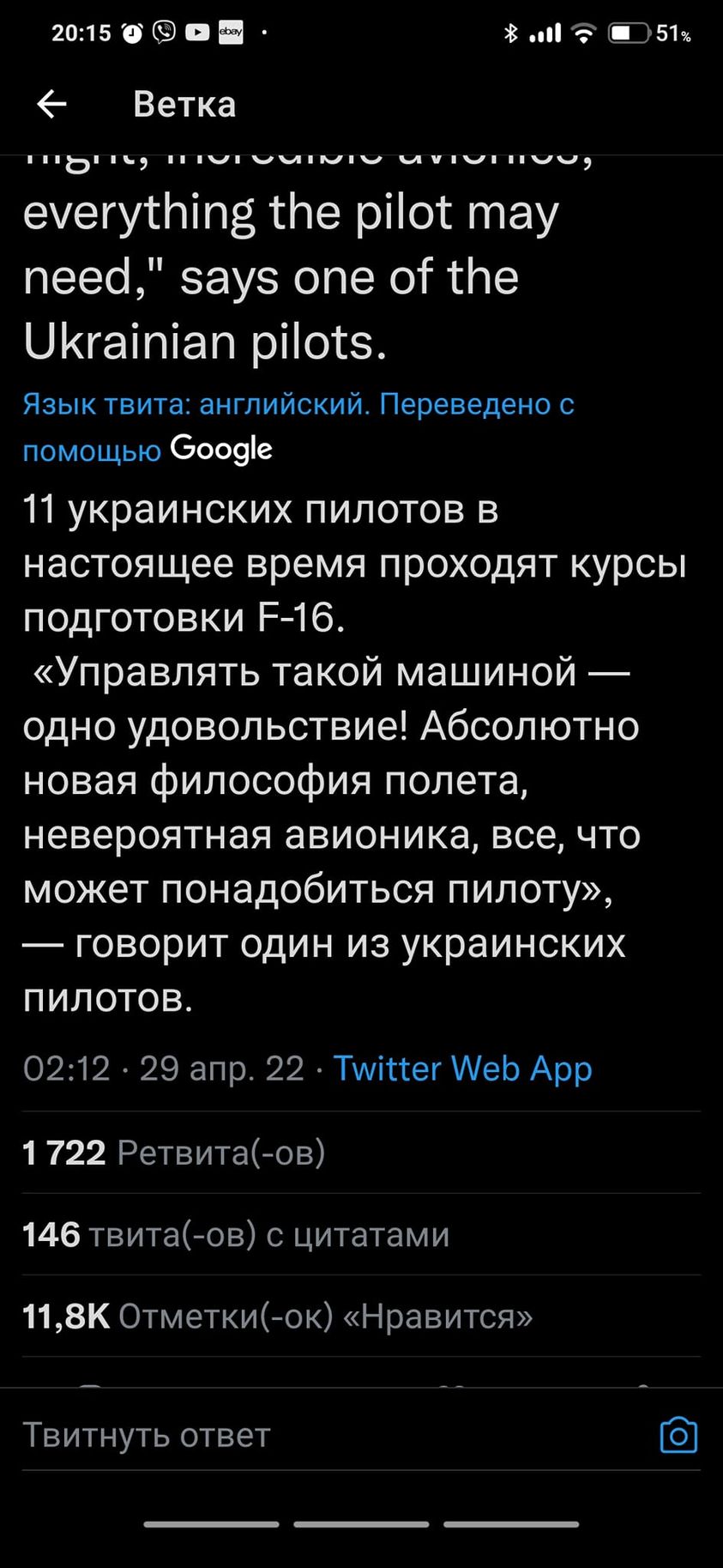This screenshot has height=1568, width=723.
Task: Go back using the arrow icon
Action: pyautogui.click(x=51, y=104)
